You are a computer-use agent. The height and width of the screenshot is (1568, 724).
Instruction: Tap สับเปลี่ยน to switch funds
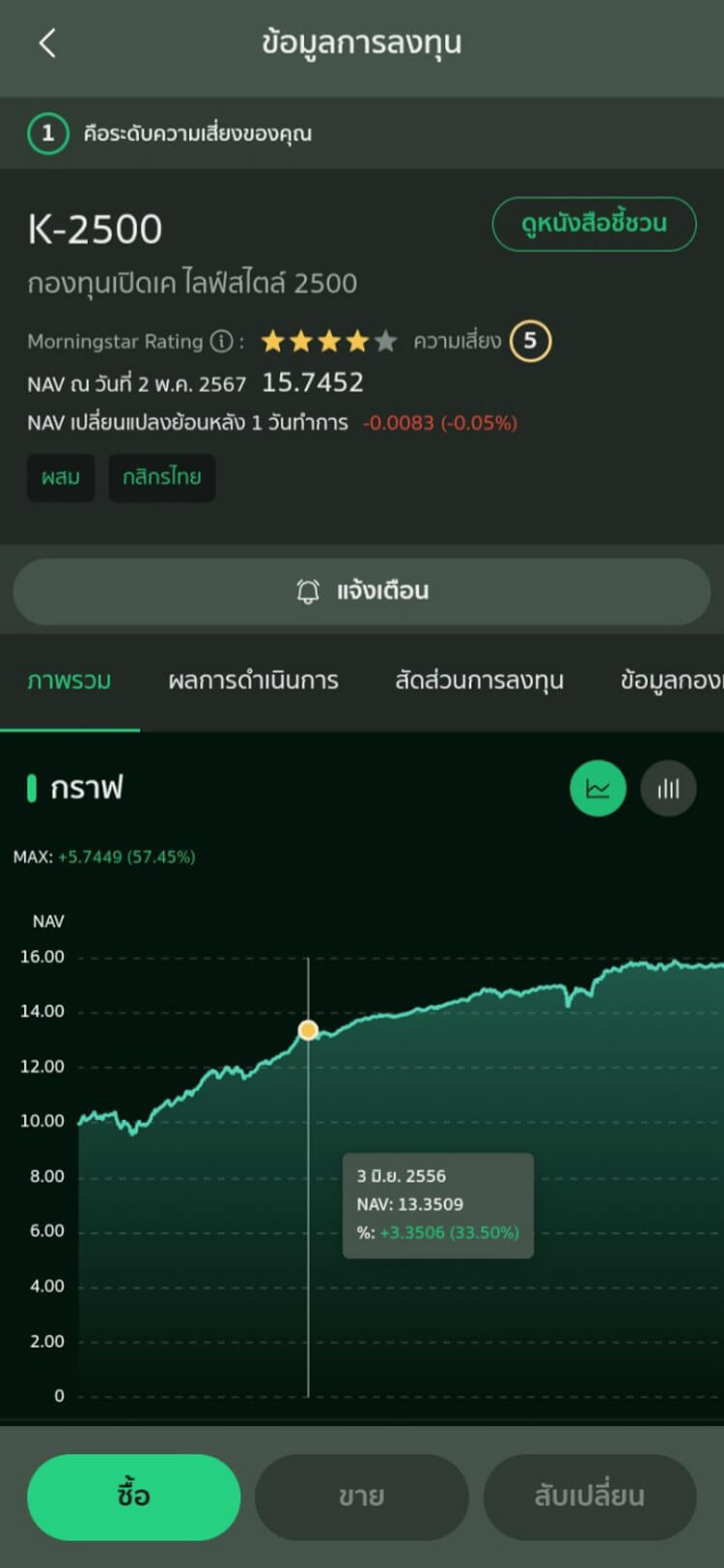tap(589, 1497)
